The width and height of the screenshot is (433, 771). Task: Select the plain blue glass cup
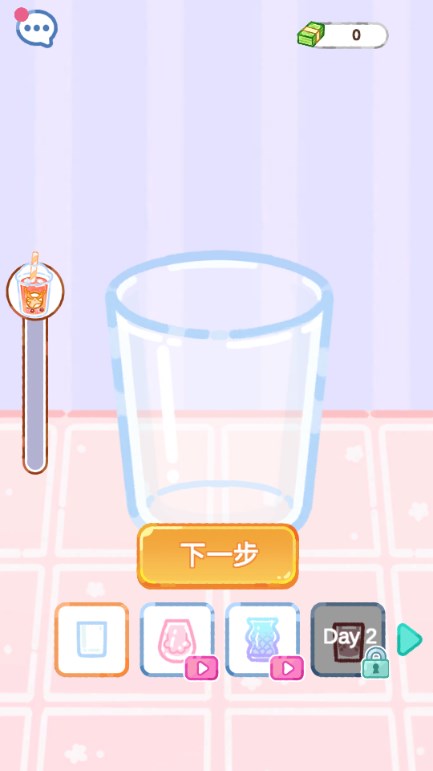click(91, 639)
